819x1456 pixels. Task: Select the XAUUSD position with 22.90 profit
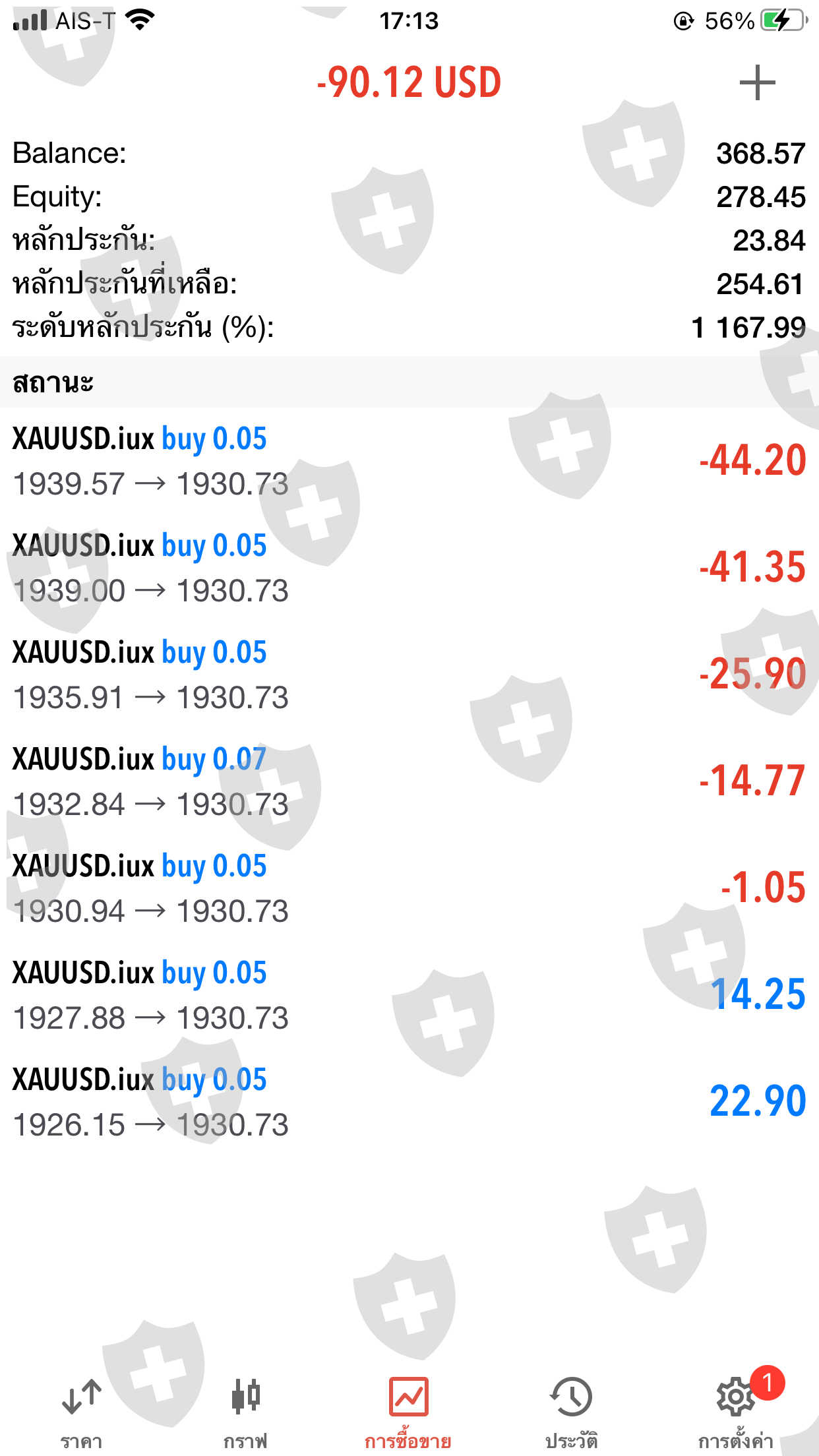pos(409,1102)
